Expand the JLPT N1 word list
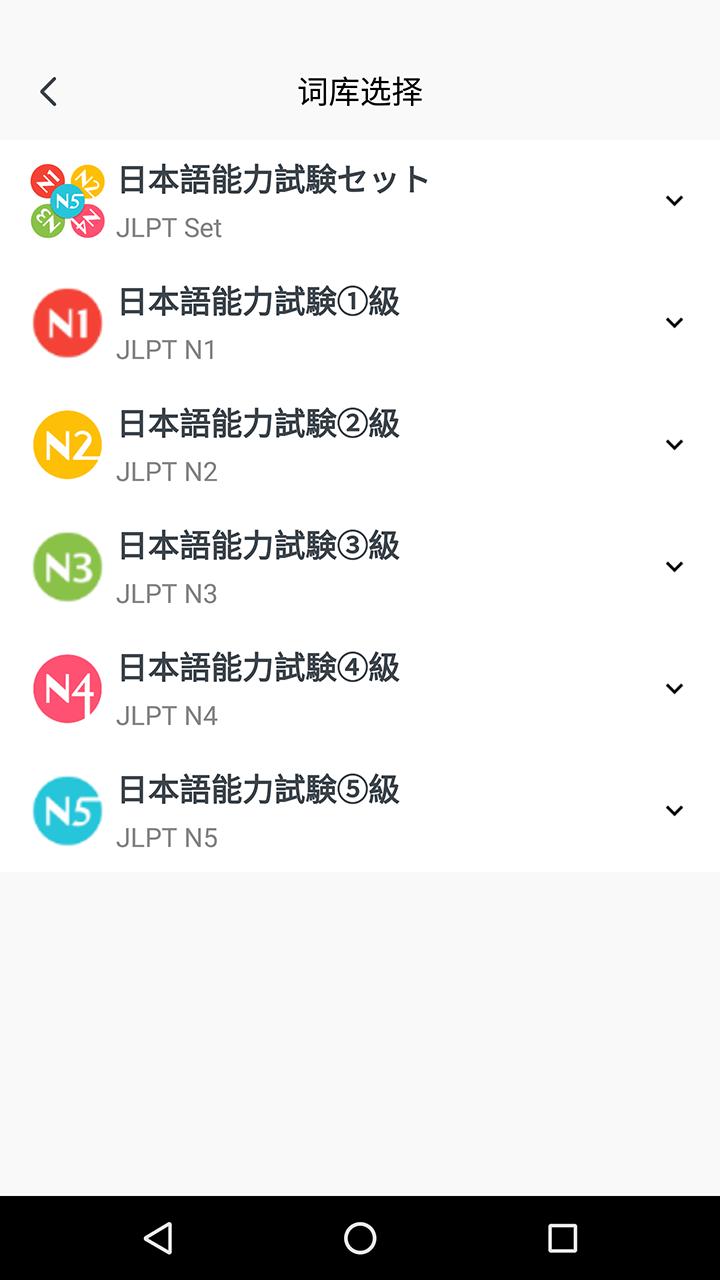This screenshot has height=1280, width=720. click(674, 322)
